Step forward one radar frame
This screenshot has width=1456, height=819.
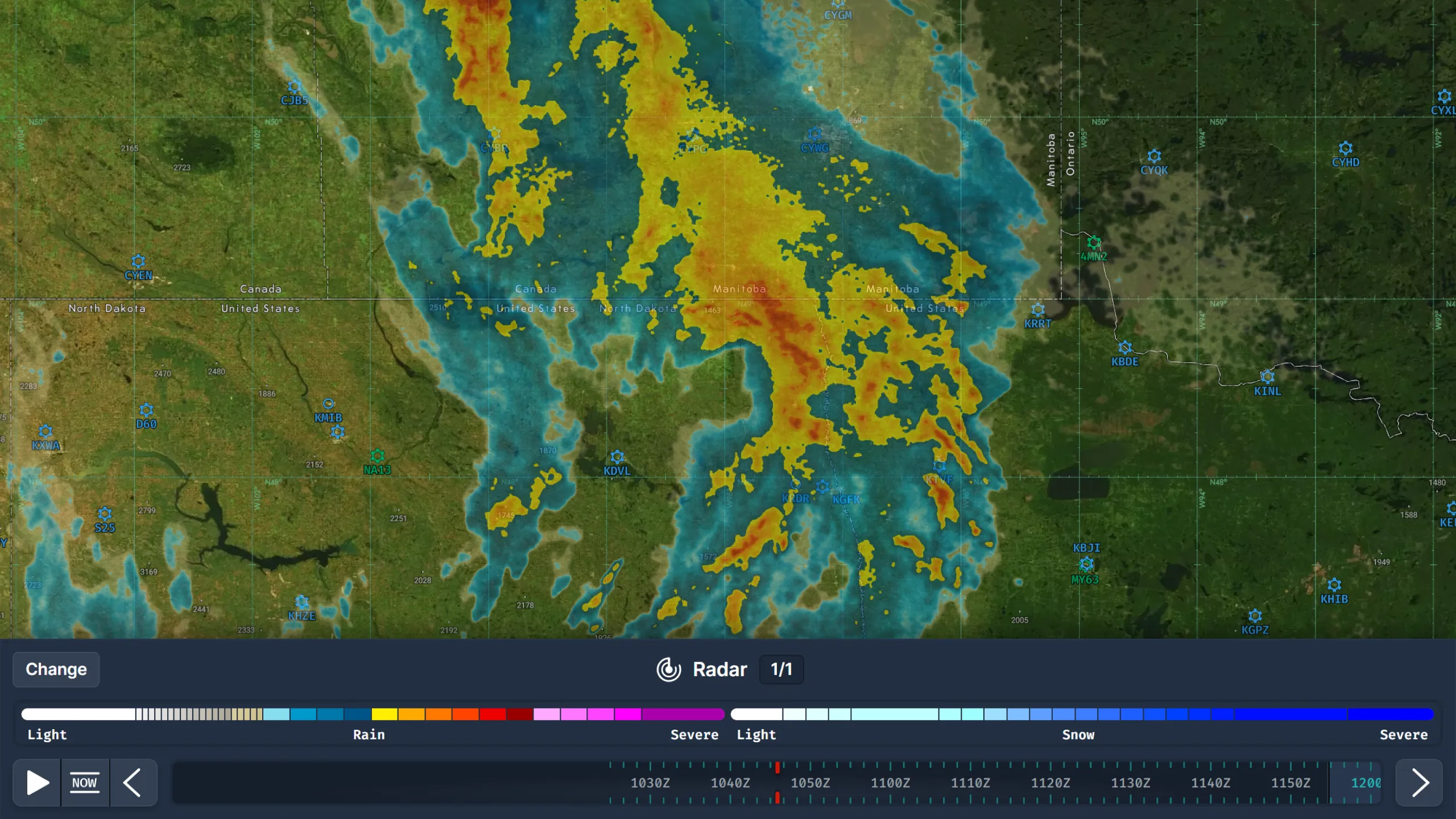(x=1419, y=783)
